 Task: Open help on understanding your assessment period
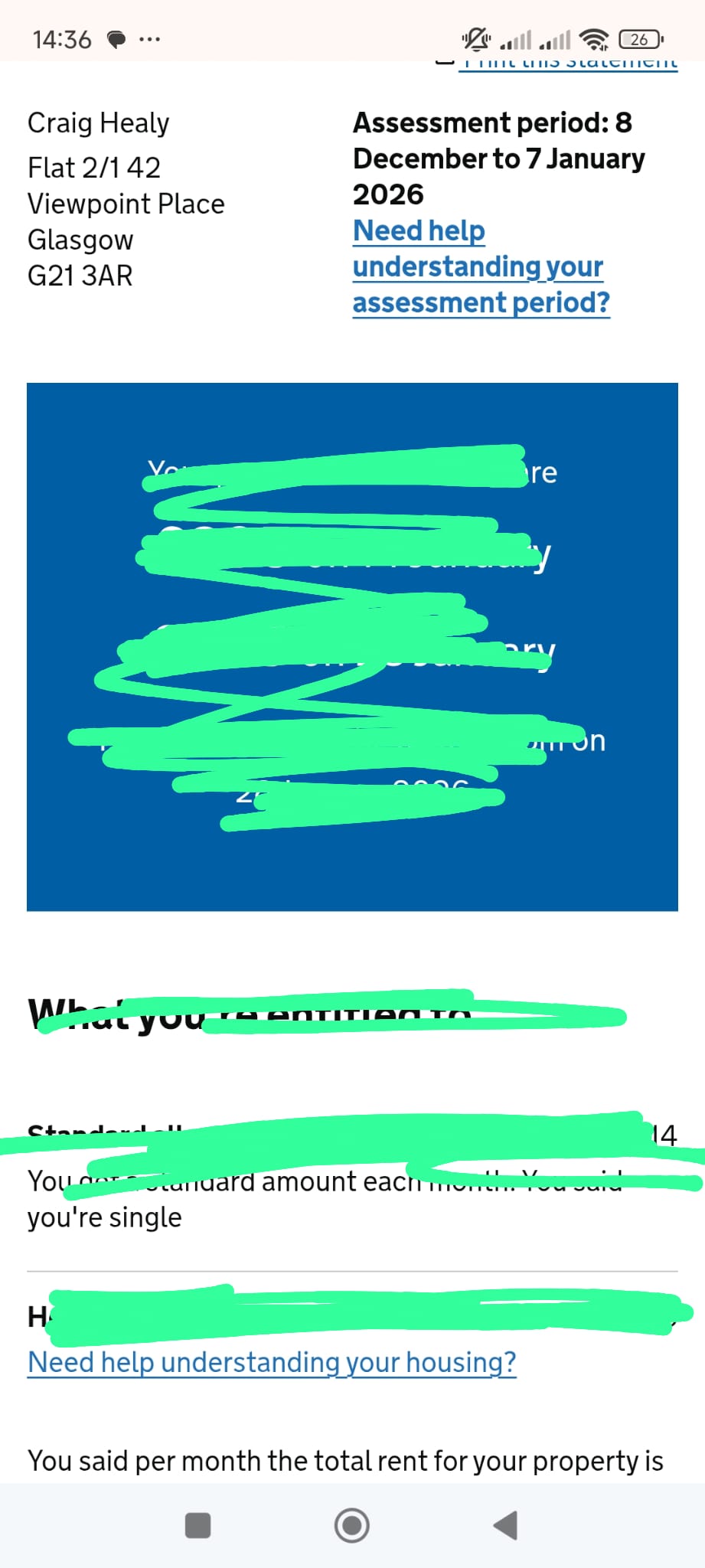point(480,266)
